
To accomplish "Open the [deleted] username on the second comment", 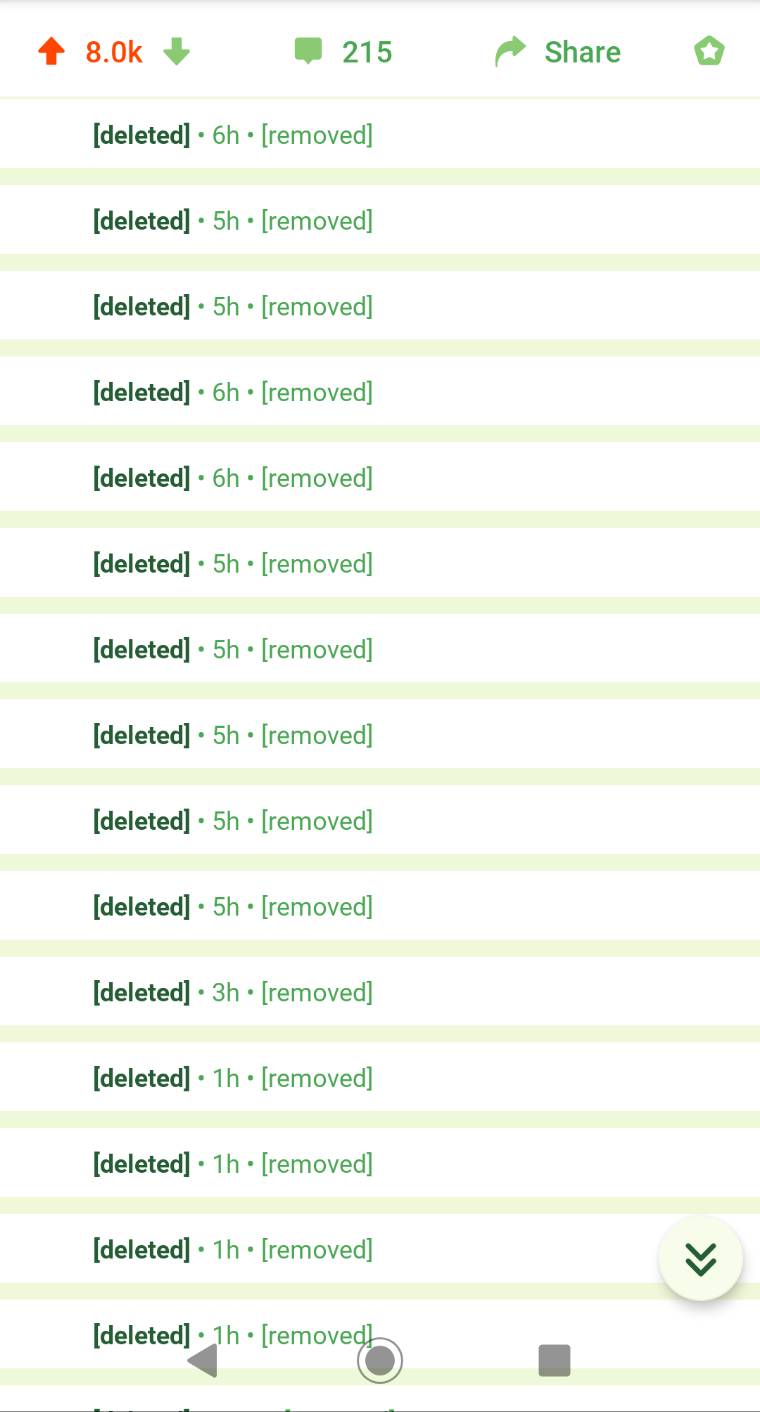I will pos(142,220).
